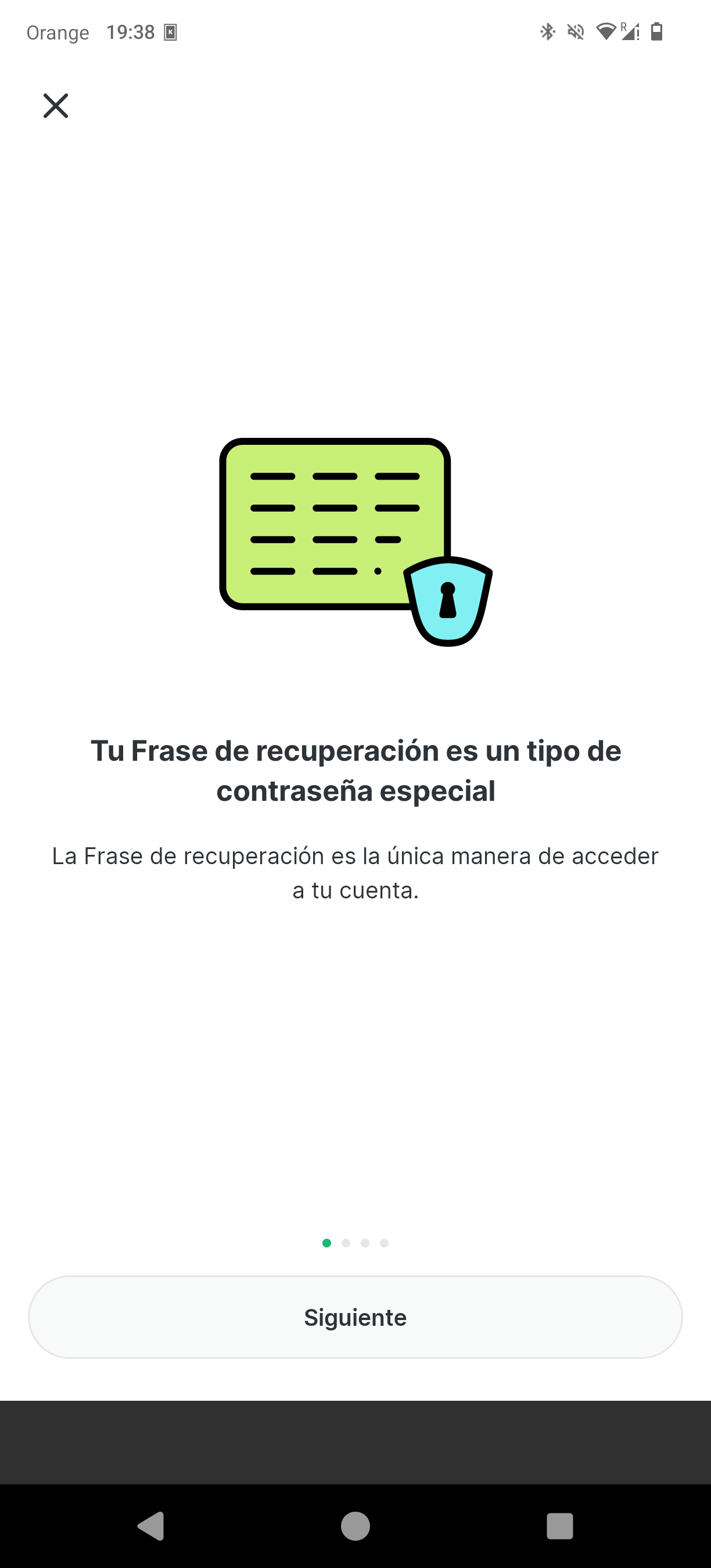The image size is (711, 1568).
Task: Open the Bluetooth status icon
Action: [x=548, y=32]
